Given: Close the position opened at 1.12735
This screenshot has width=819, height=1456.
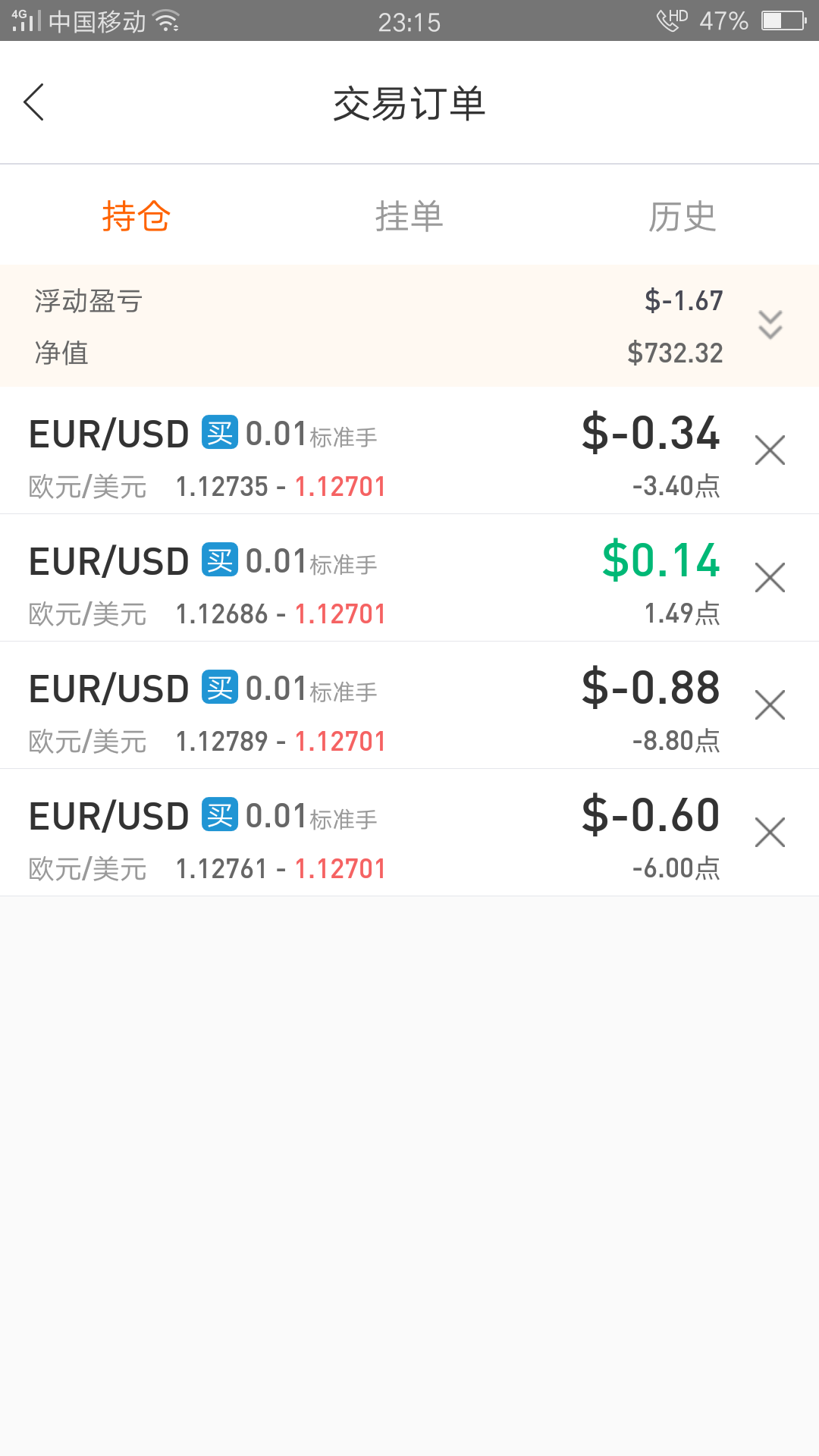Looking at the screenshot, I should point(770,450).
